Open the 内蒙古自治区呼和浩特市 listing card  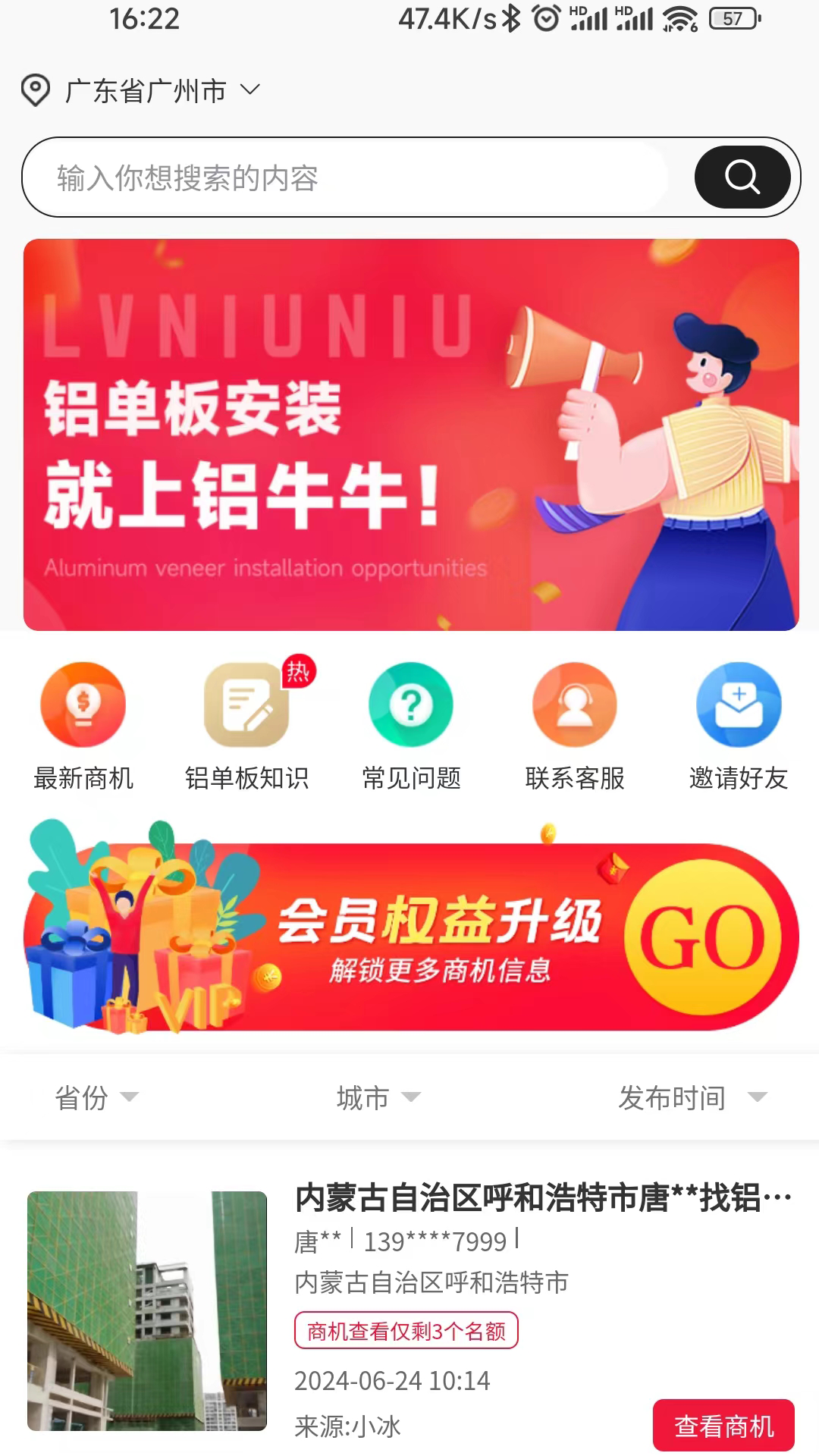click(455, 1282)
